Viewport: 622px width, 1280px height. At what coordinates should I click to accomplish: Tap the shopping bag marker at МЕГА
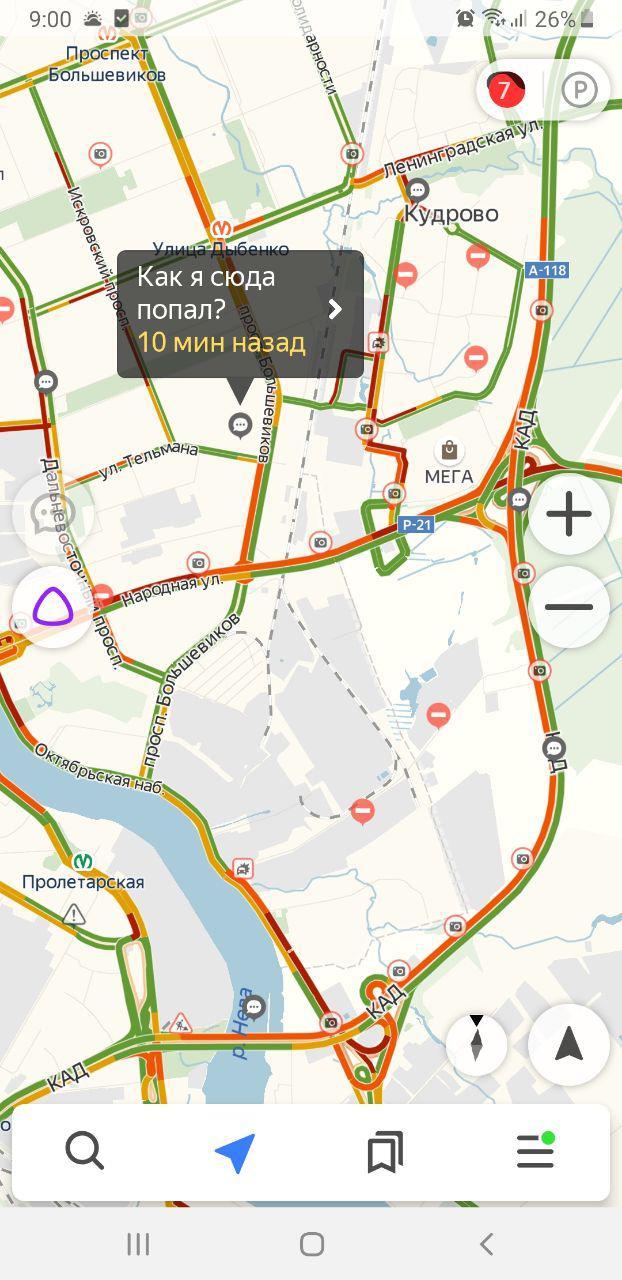[x=449, y=450]
